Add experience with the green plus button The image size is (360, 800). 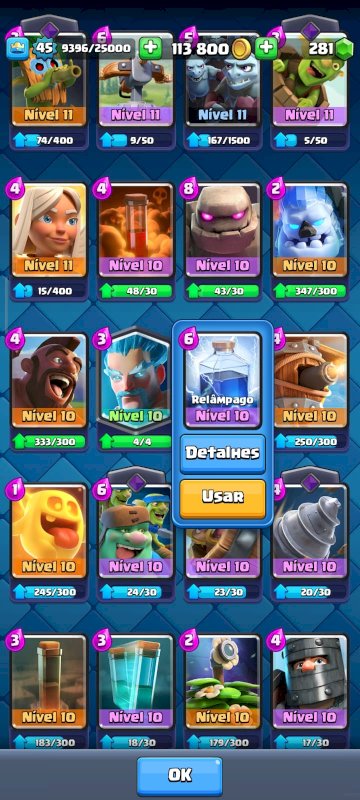tap(150, 48)
